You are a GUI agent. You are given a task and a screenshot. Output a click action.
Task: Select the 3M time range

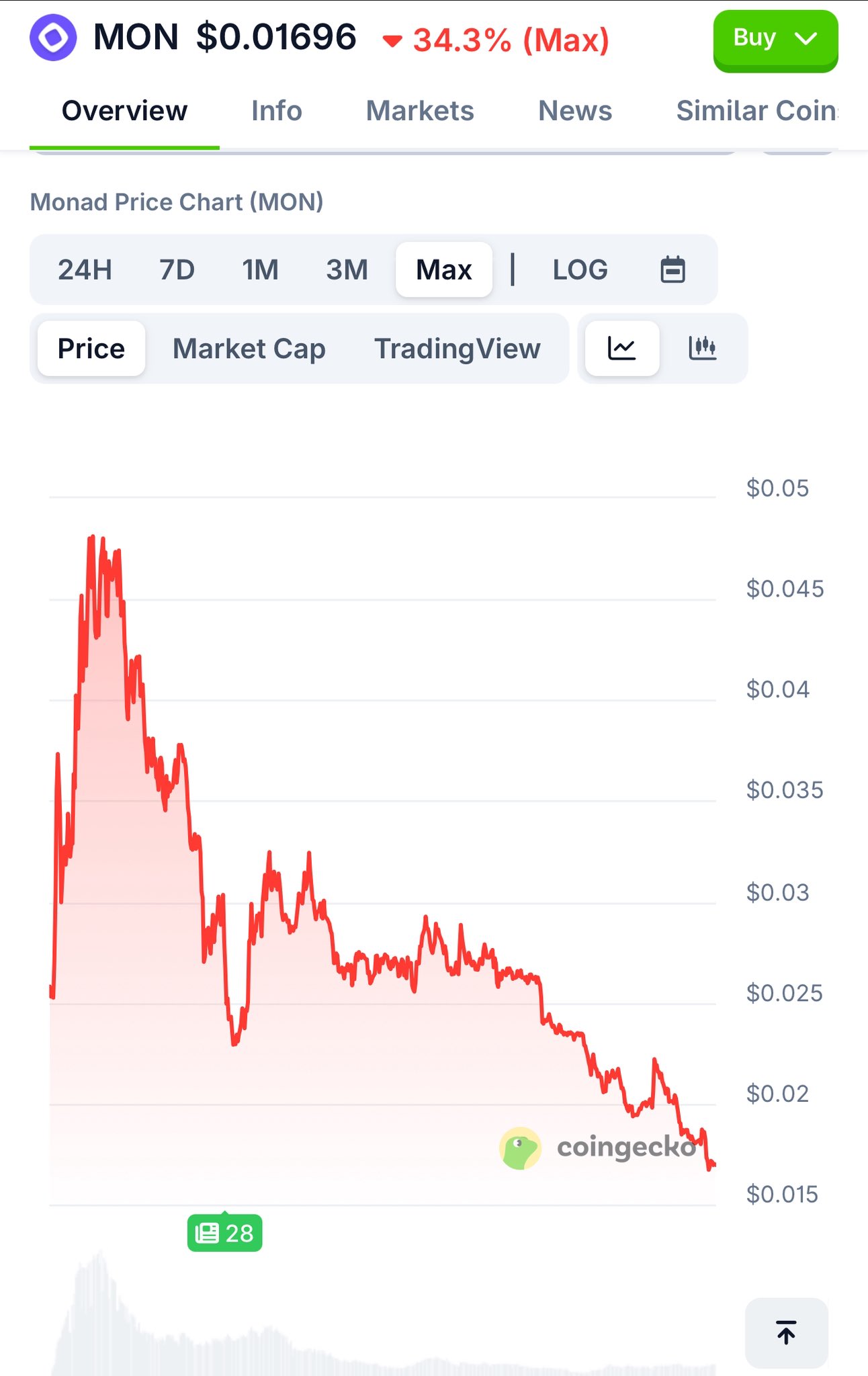click(x=347, y=270)
